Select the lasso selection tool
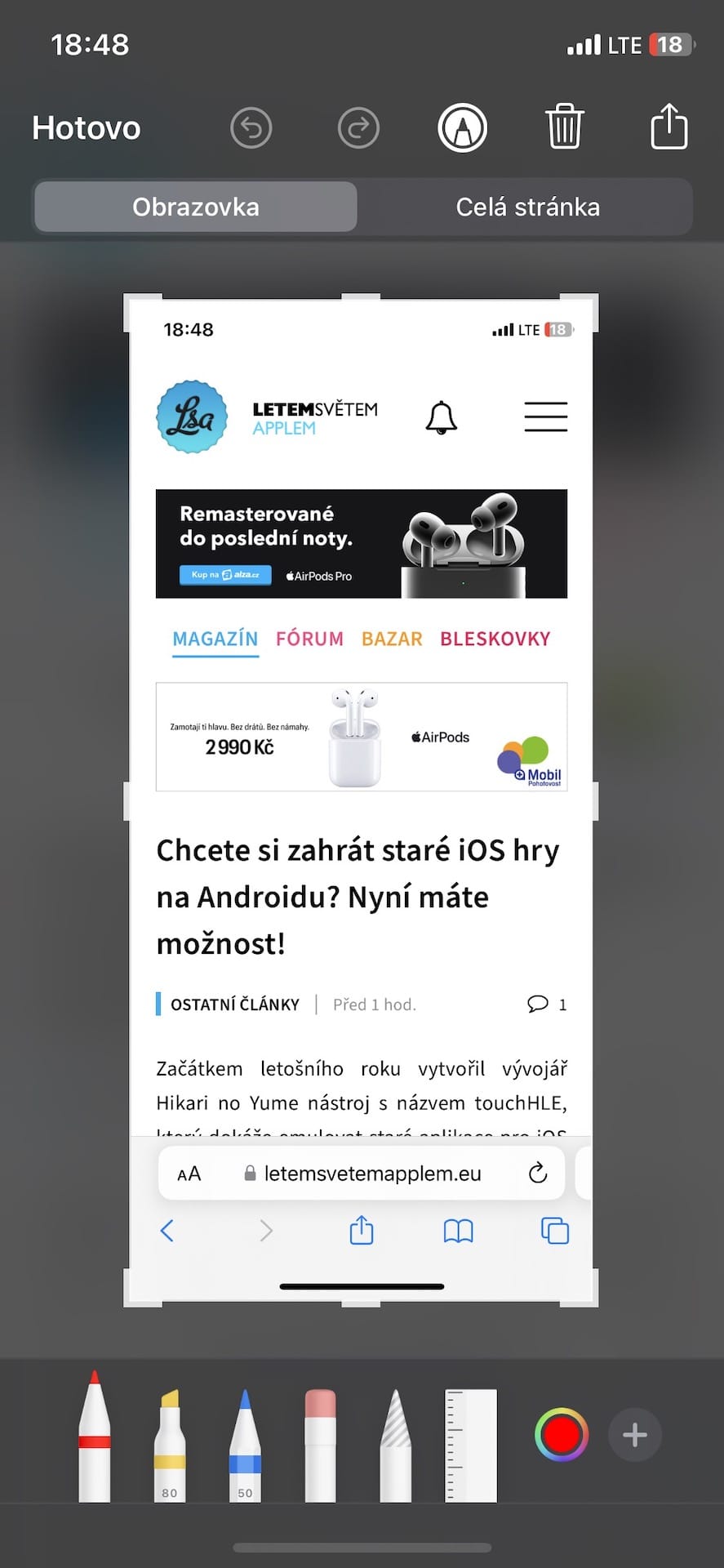This screenshot has width=724, height=1568. (396, 1445)
